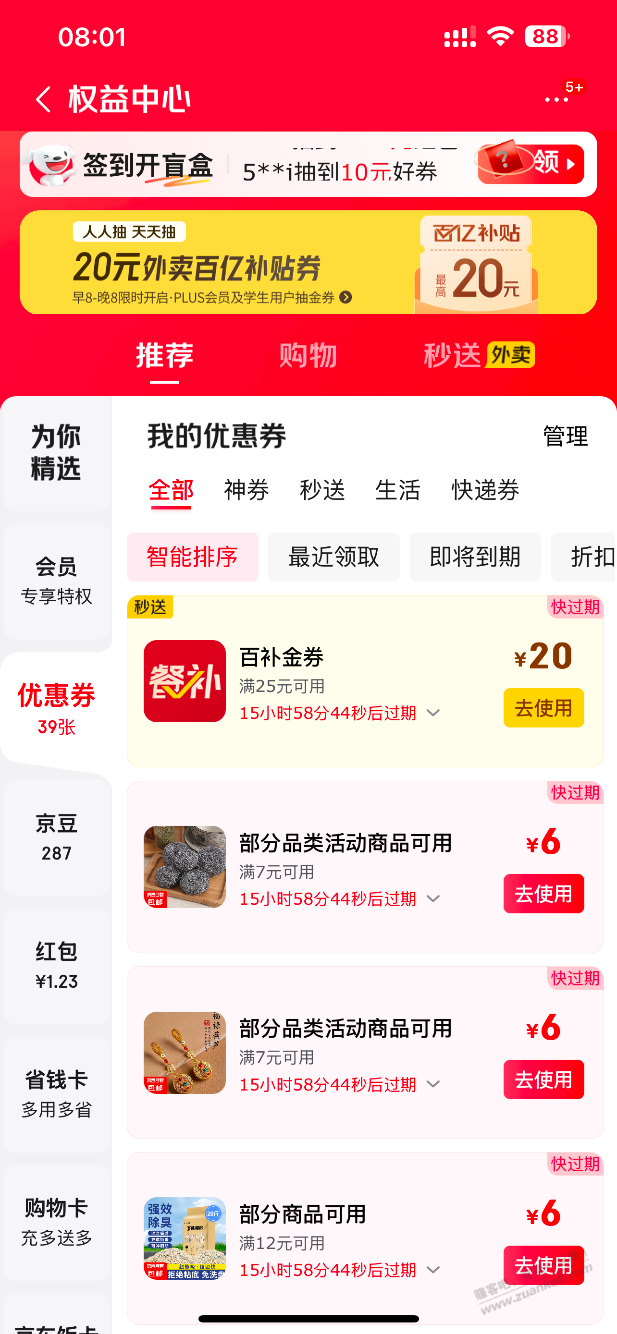Open 京豆 287 in the sidebar
The height and width of the screenshot is (1334, 617).
(56, 837)
